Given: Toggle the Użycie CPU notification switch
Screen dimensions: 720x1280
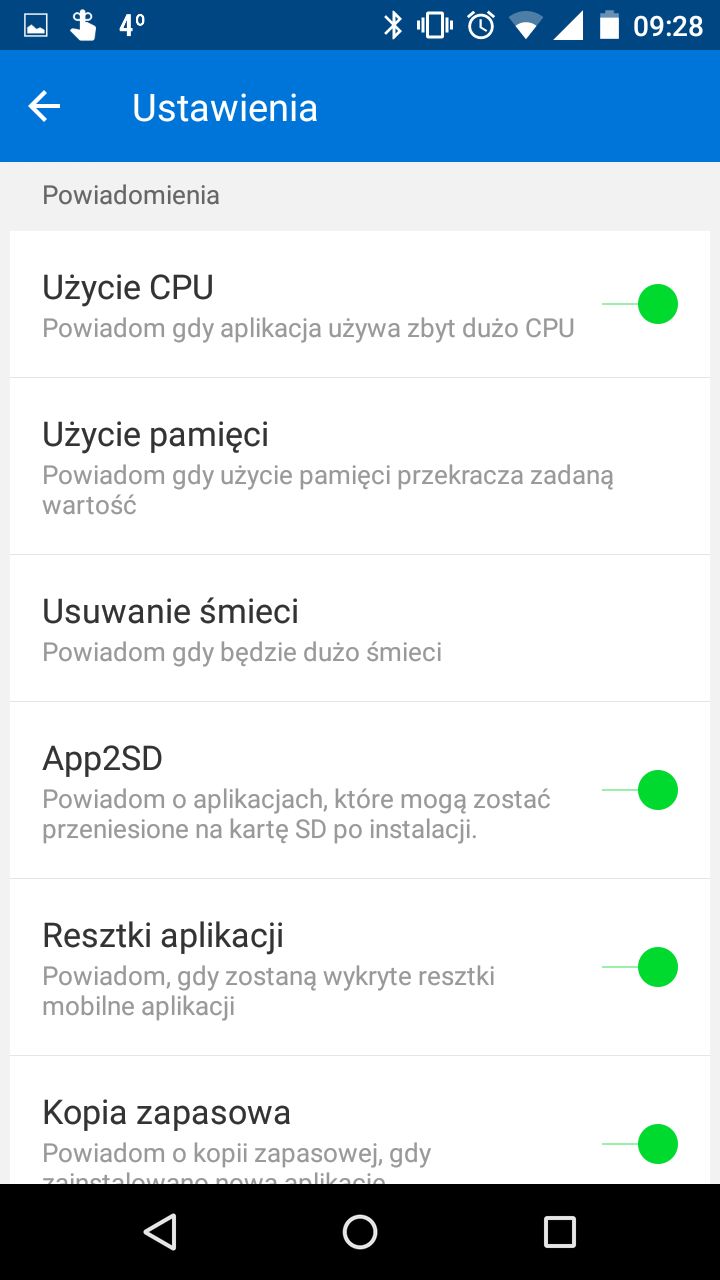Looking at the screenshot, I should [x=640, y=304].
